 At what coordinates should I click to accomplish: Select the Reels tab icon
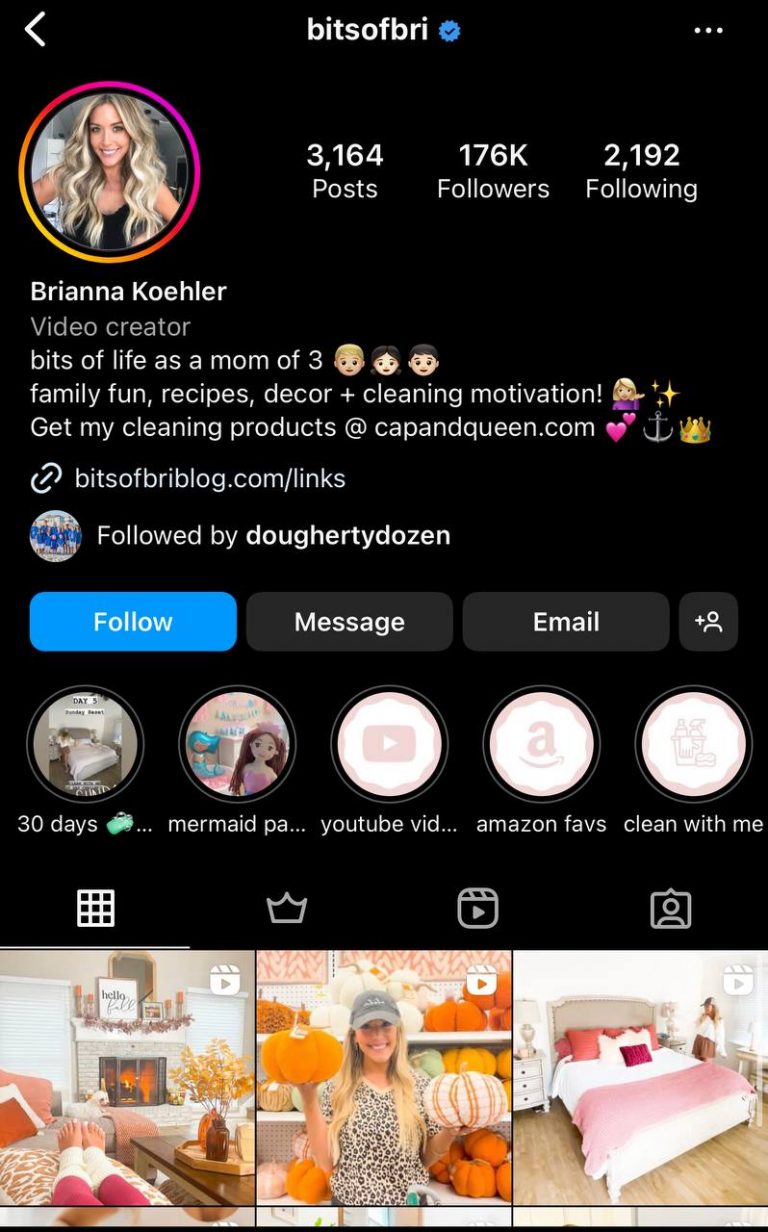[478, 908]
